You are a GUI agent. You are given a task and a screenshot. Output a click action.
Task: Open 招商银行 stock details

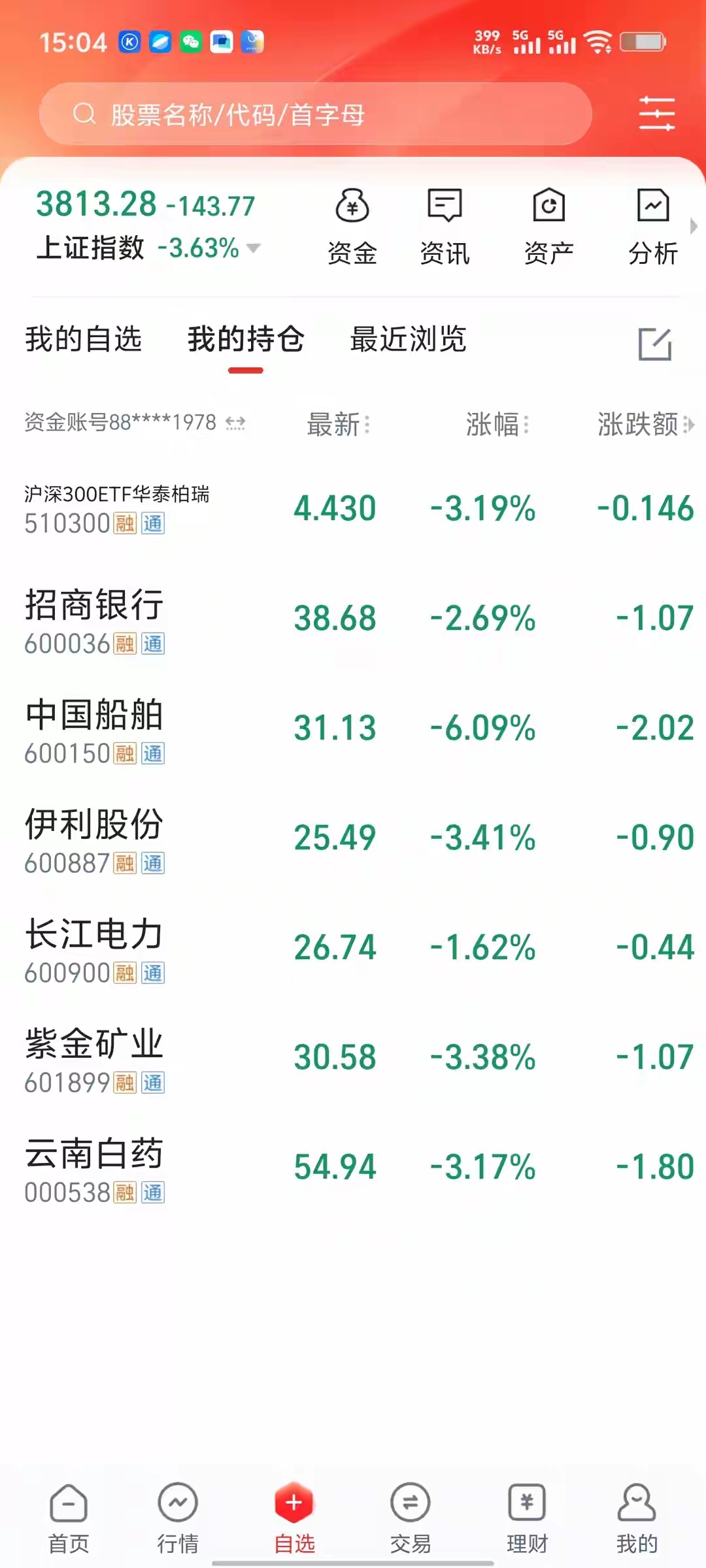coord(353,619)
